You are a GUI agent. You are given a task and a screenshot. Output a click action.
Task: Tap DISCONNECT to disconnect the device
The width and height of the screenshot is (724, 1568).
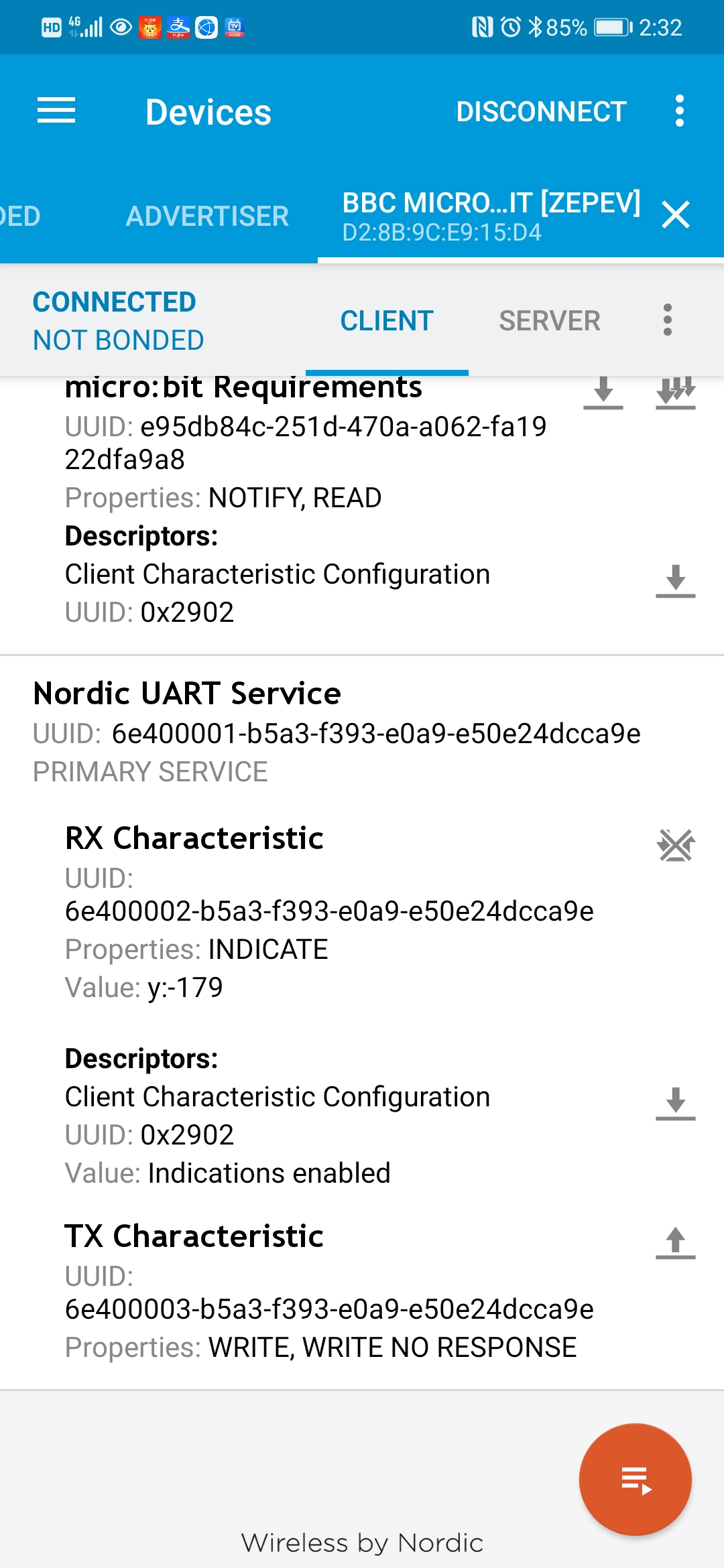[x=541, y=111]
